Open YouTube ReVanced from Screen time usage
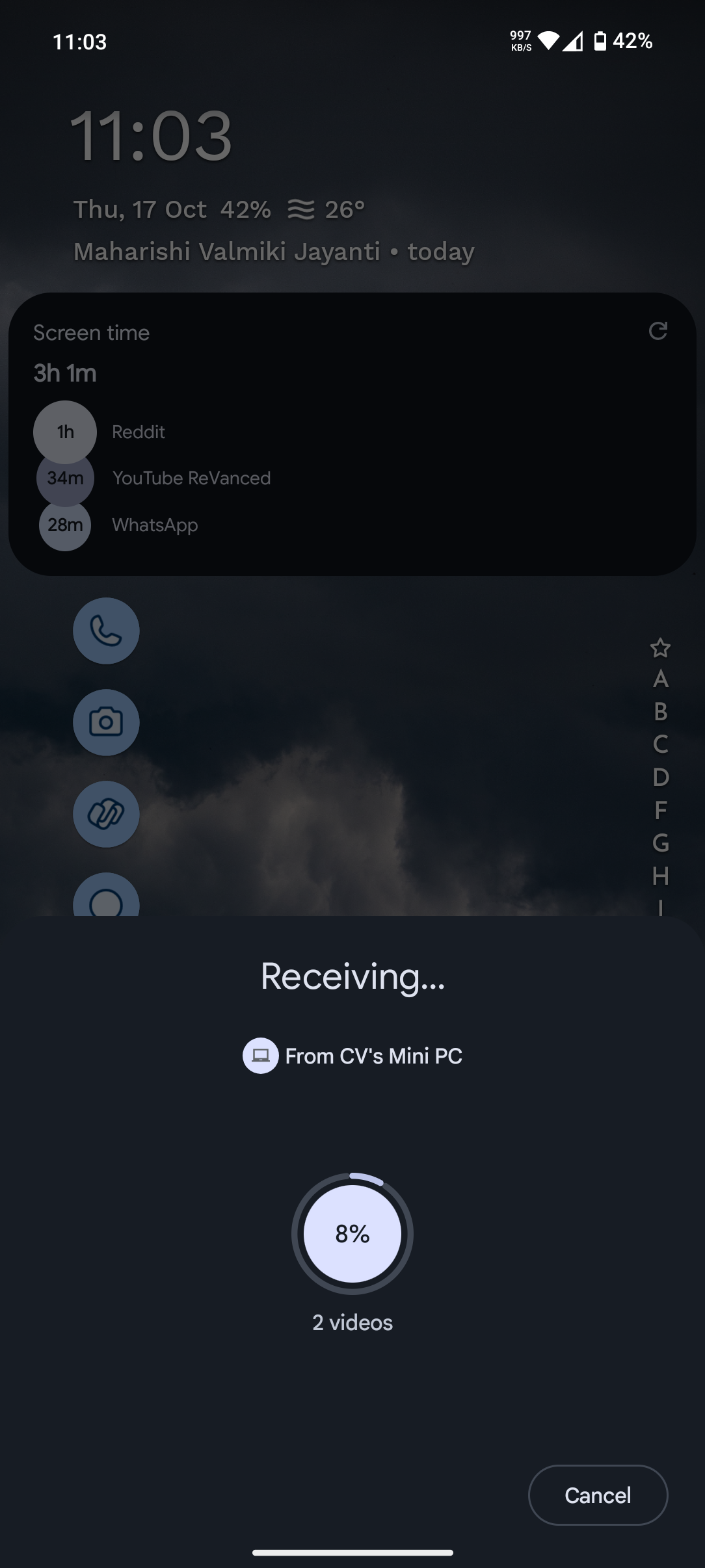Viewport: 705px width, 1568px height. click(x=192, y=478)
